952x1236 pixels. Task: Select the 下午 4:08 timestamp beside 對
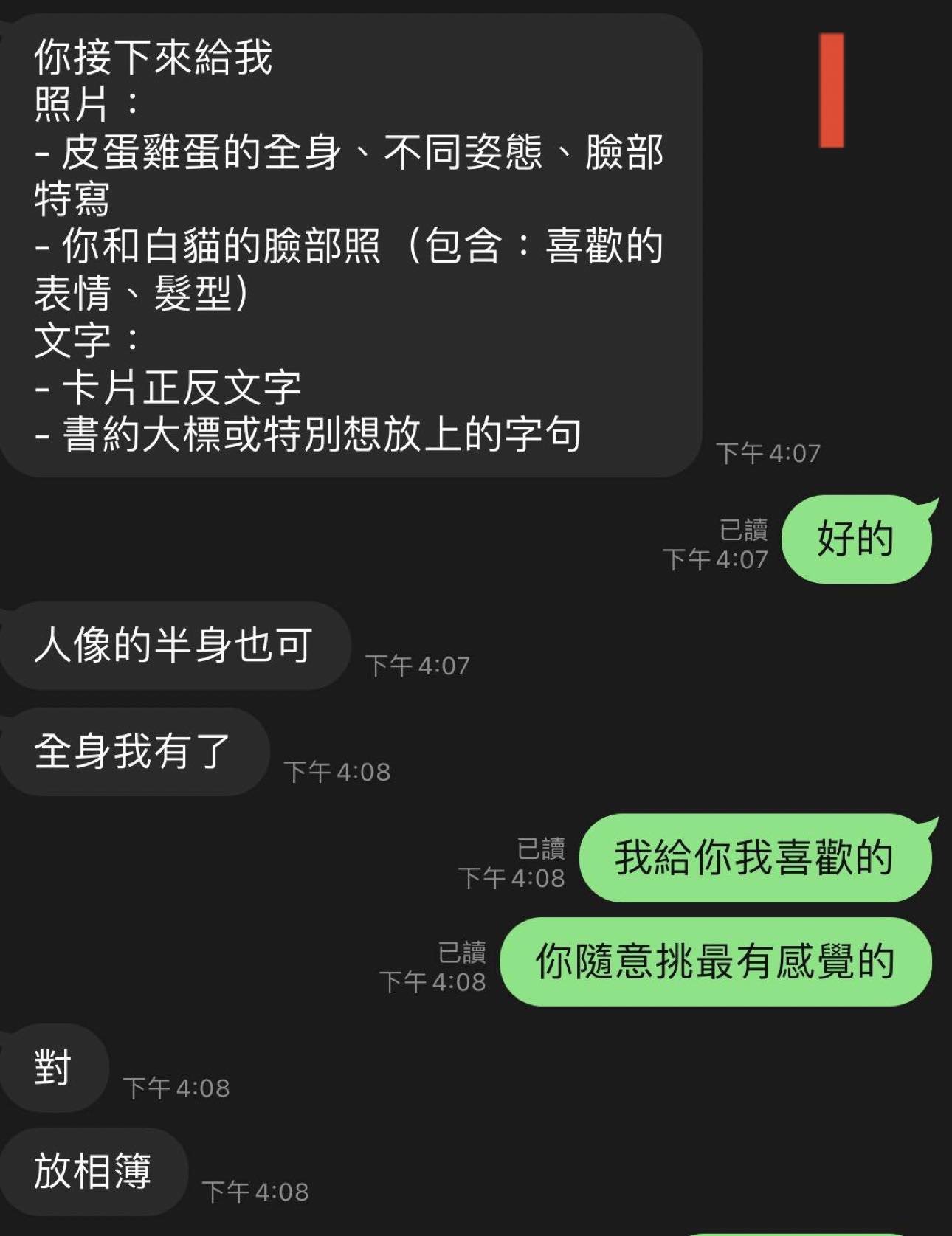[179, 1086]
